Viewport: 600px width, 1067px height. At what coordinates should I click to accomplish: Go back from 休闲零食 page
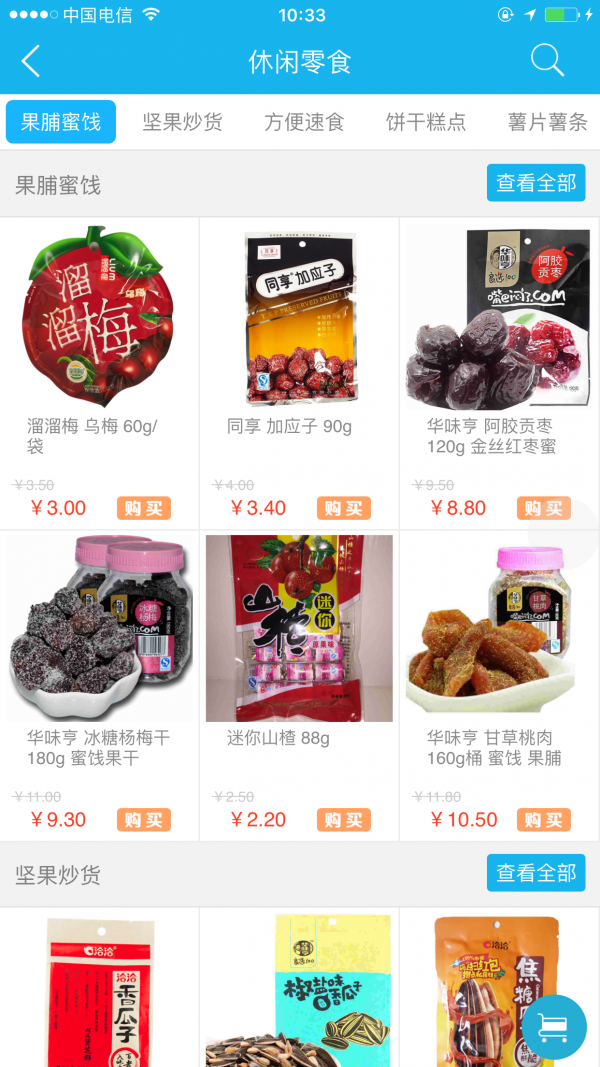(x=31, y=61)
